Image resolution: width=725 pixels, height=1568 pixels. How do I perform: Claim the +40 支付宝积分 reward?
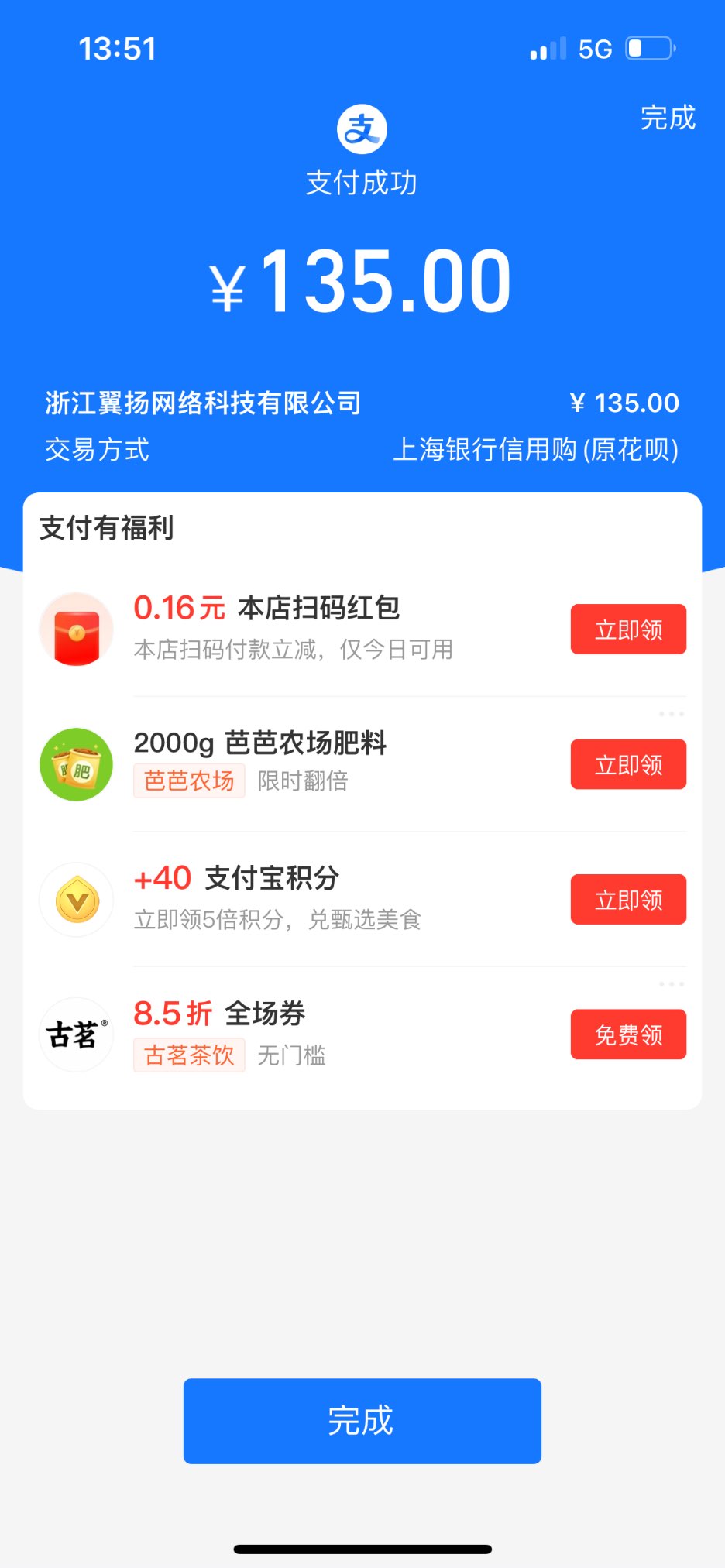[628, 899]
